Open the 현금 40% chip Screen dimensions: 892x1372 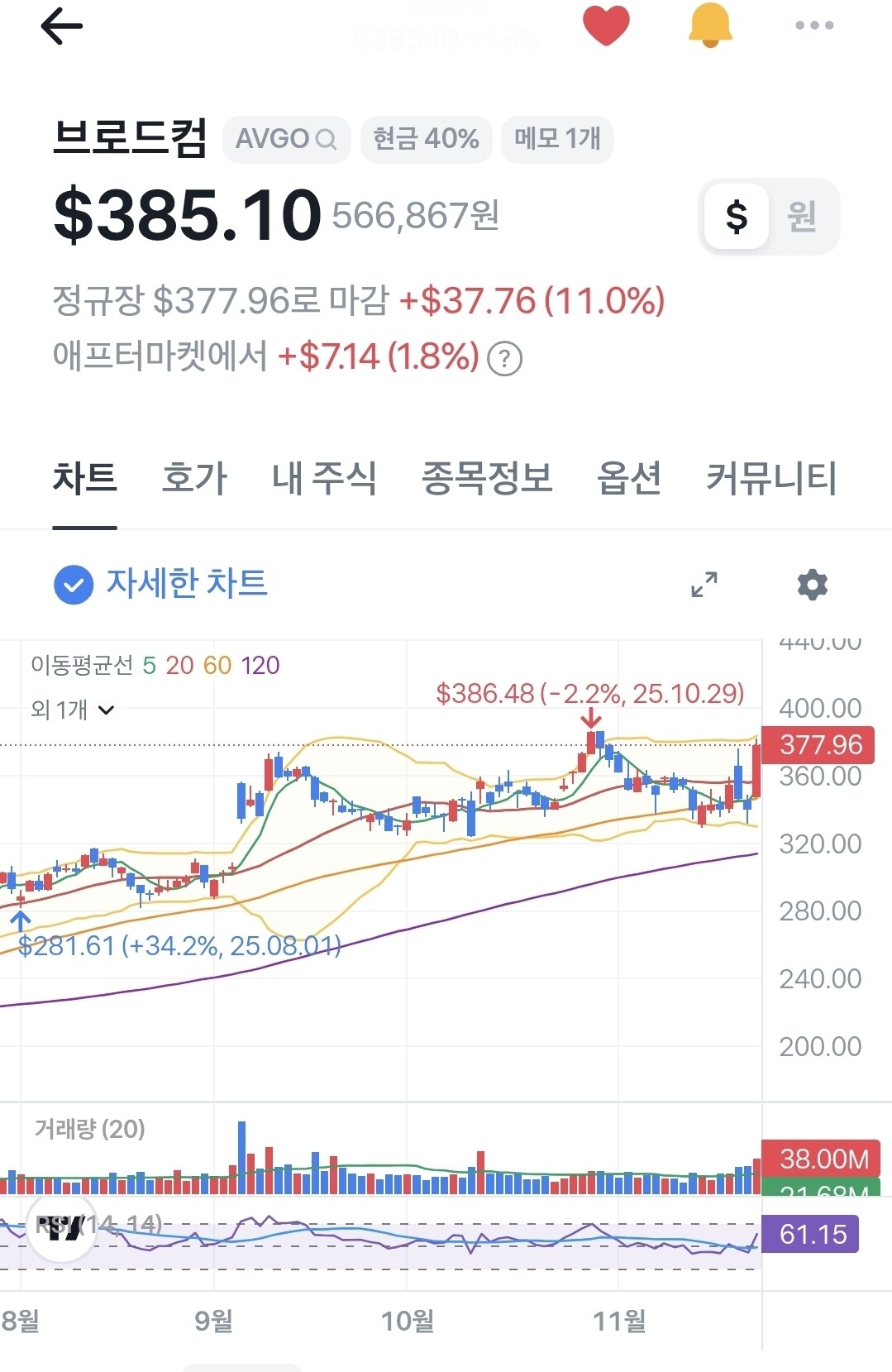426,139
